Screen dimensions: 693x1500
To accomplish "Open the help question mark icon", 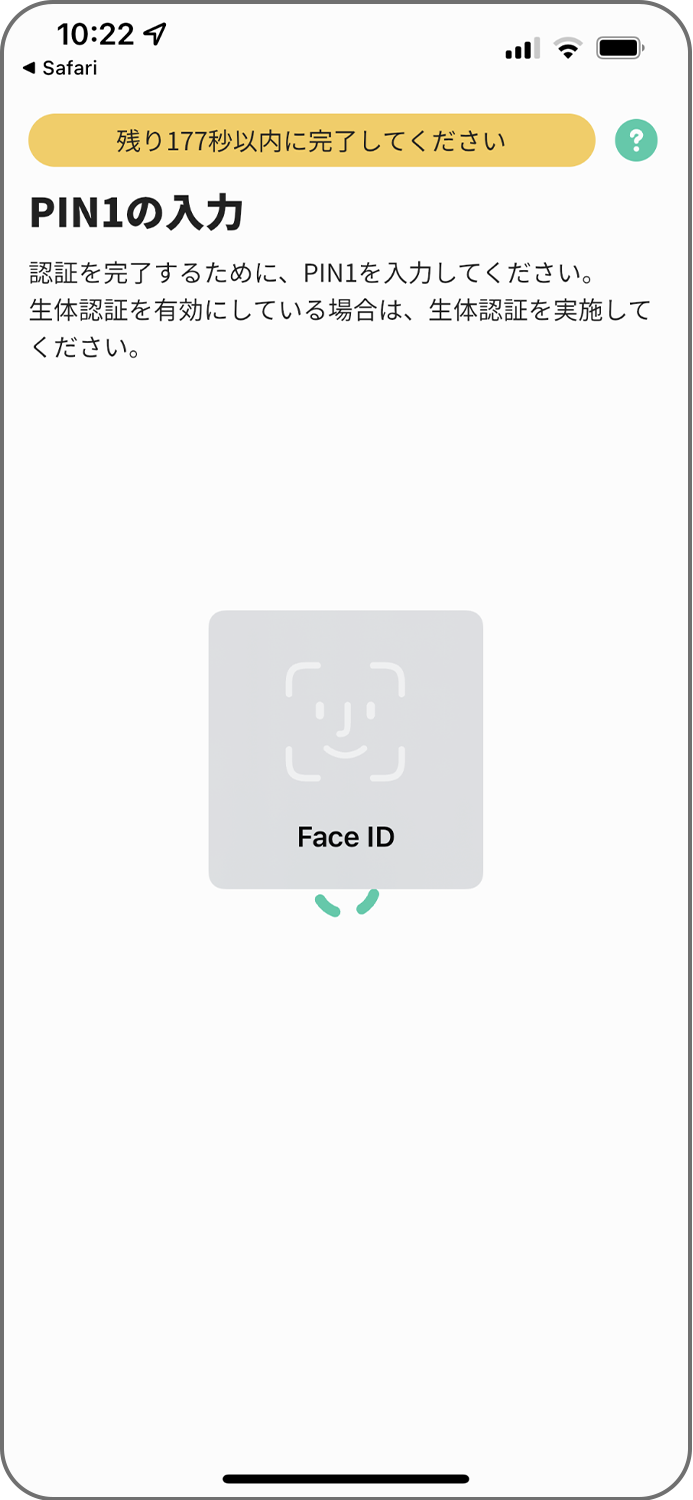I will click(x=636, y=140).
